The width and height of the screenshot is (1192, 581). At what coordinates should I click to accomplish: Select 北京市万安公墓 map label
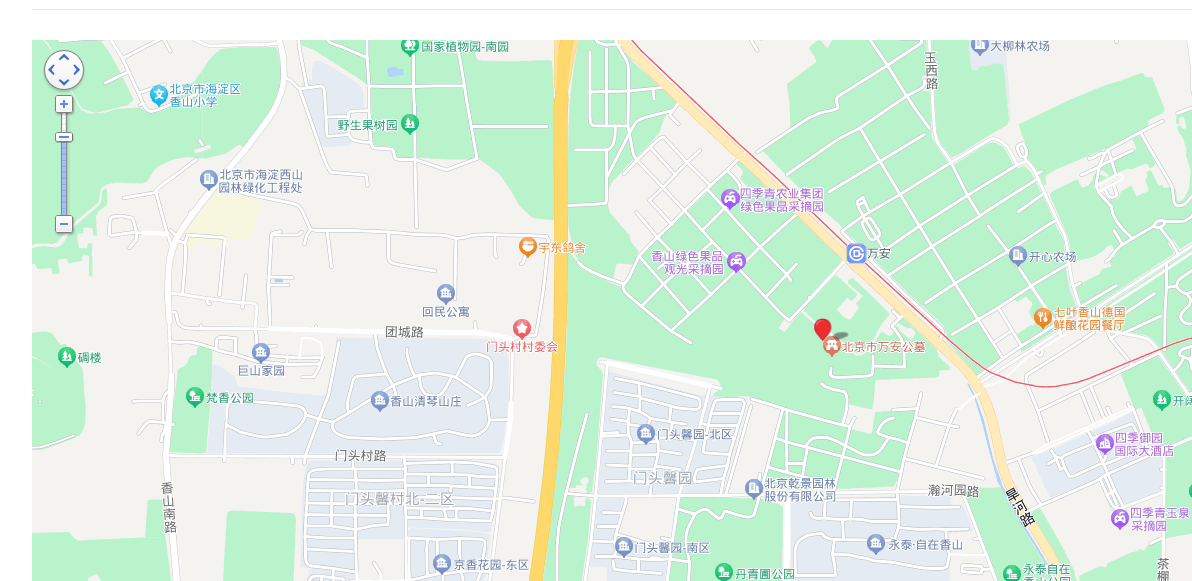click(x=882, y=348)
